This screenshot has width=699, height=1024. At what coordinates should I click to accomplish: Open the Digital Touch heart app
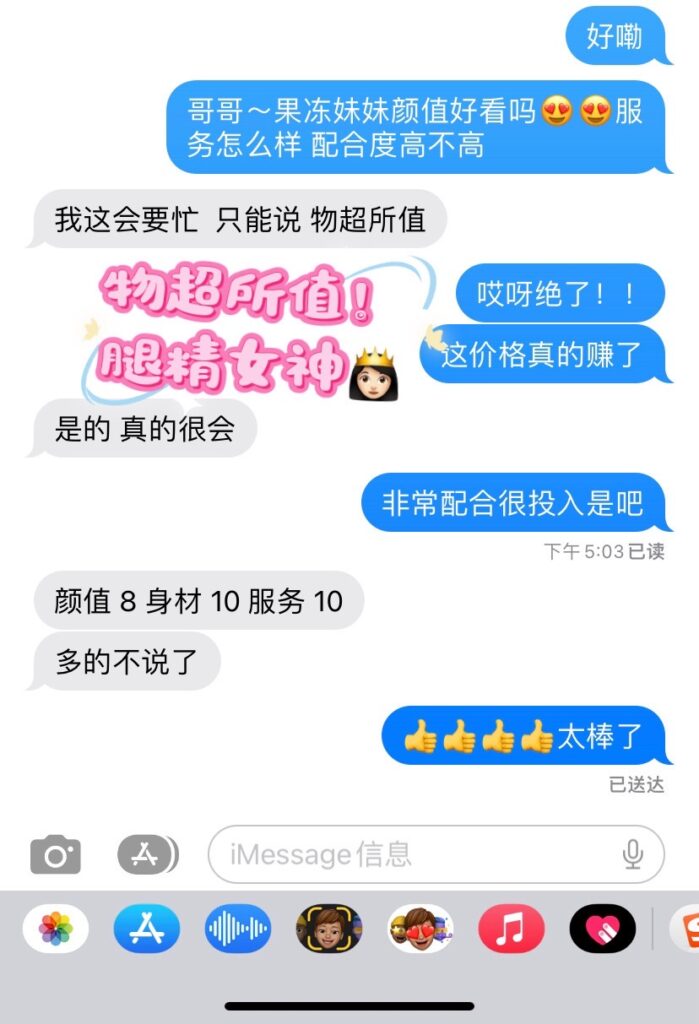[x=602, y=929]
